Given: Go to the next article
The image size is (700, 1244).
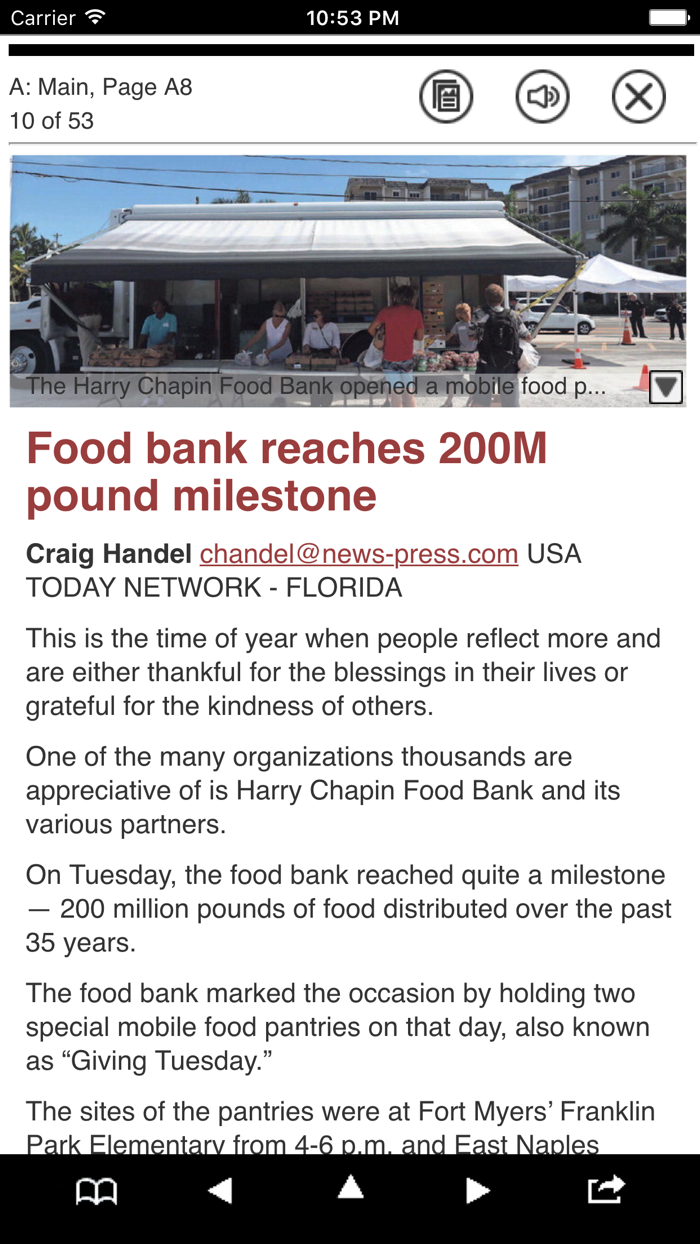Looking at the screenshot, I should [x=478, y=1190].
